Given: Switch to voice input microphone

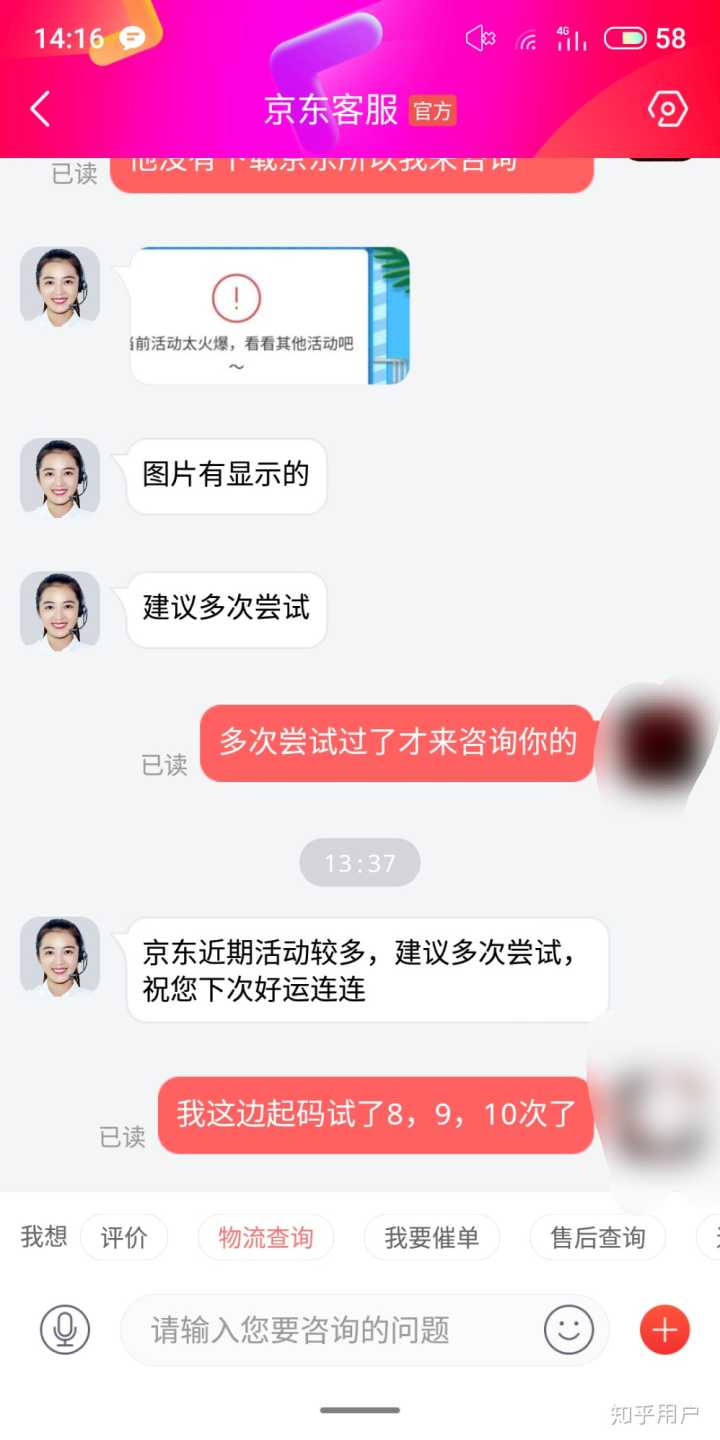Looking at the screenshot, I should tap(65, 1330).
